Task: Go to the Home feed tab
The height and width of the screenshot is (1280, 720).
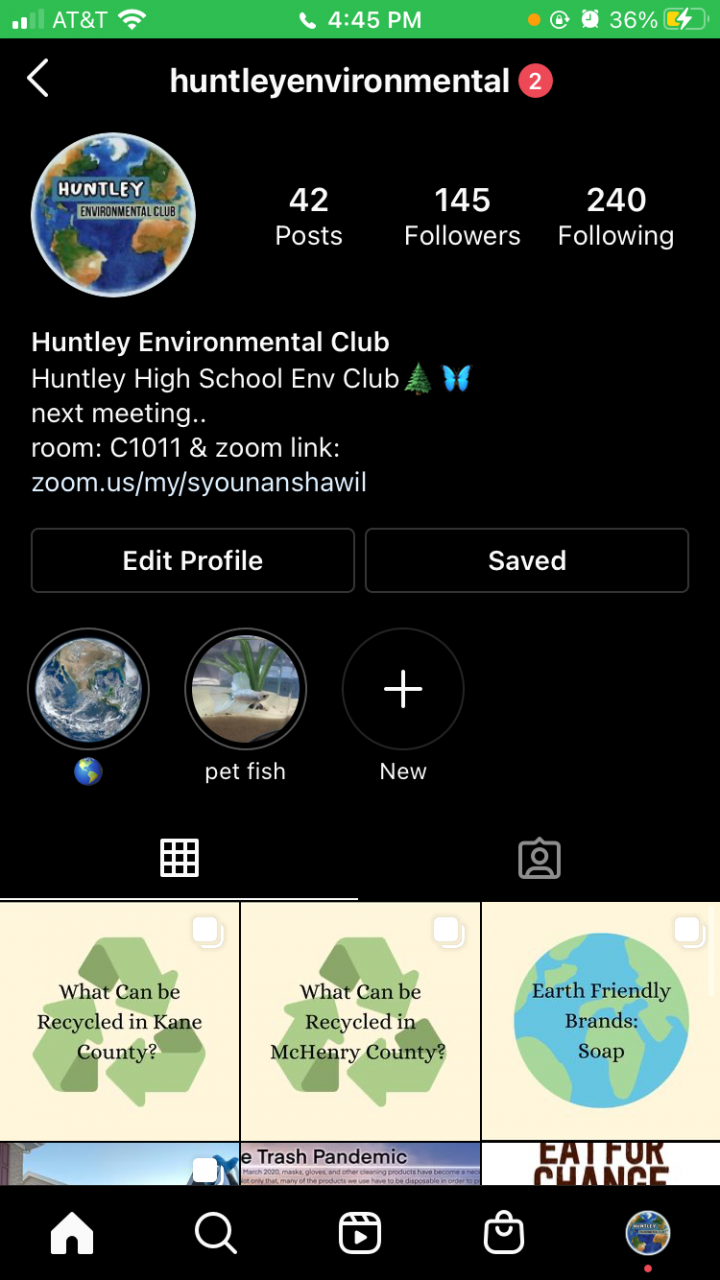Action: (72, 1234)
